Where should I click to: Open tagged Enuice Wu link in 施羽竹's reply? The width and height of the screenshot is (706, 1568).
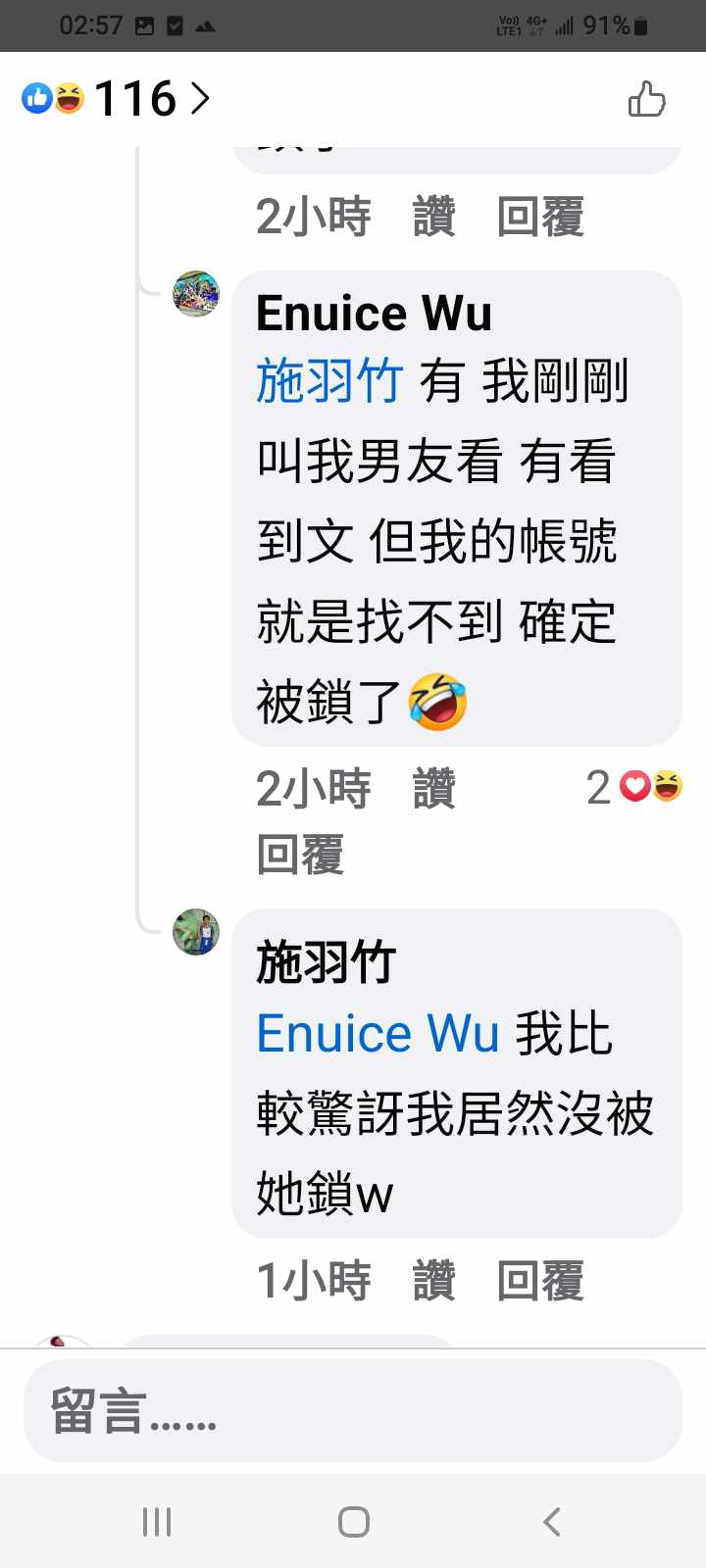coord(378,1034)
